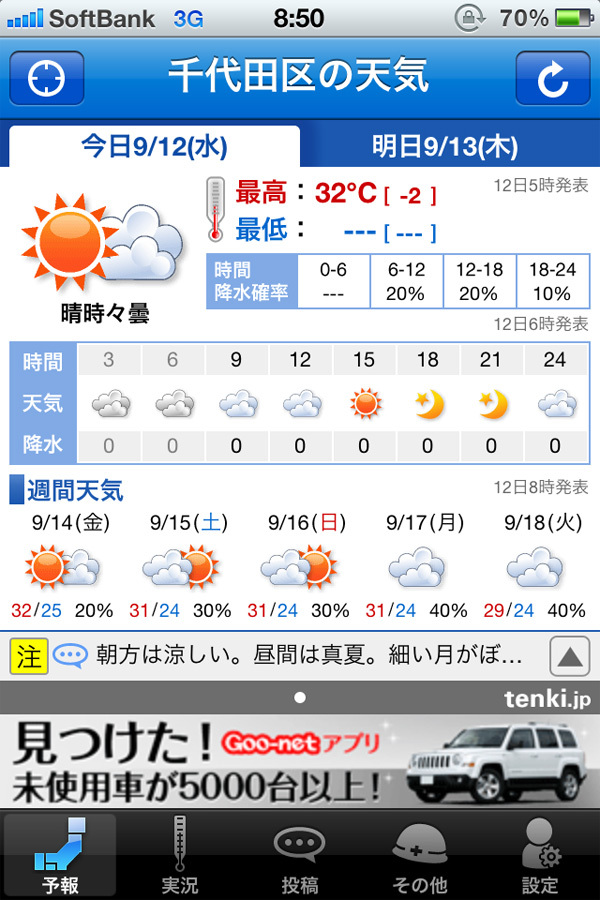Screen dimensions: 600x900
Task: Expand the weather note with the arrow
Action: [568, 657]
